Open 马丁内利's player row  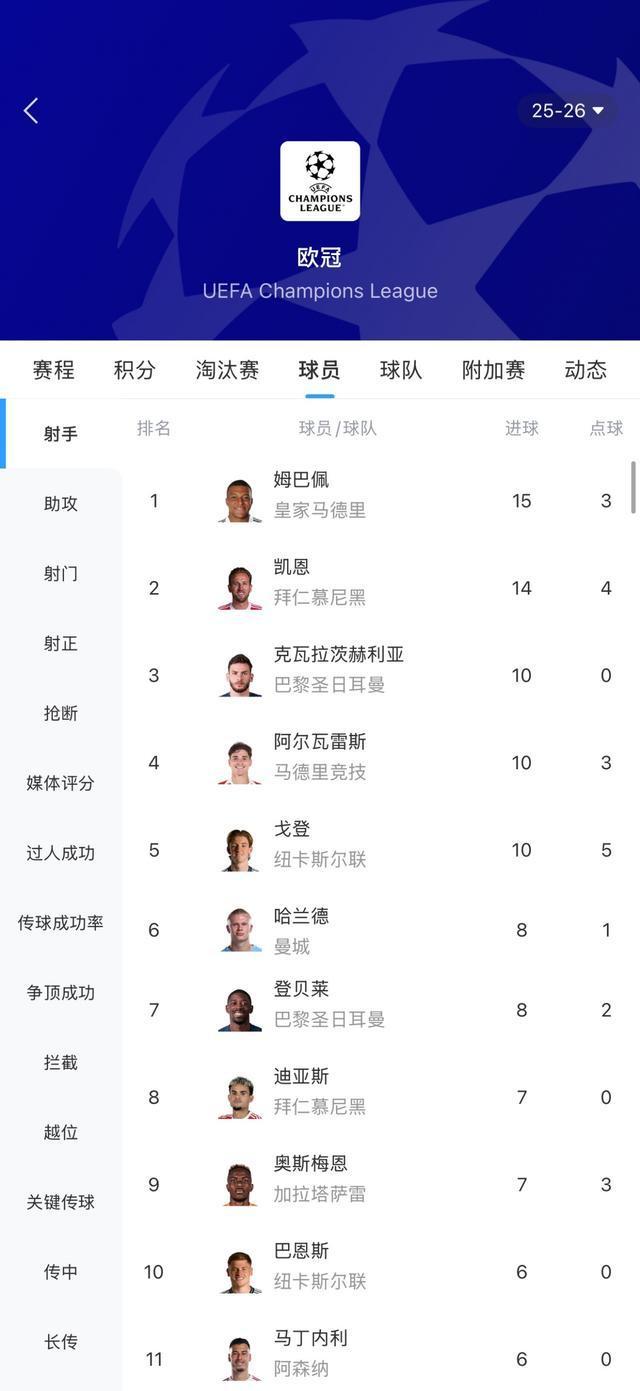[x=381, y=1359]
